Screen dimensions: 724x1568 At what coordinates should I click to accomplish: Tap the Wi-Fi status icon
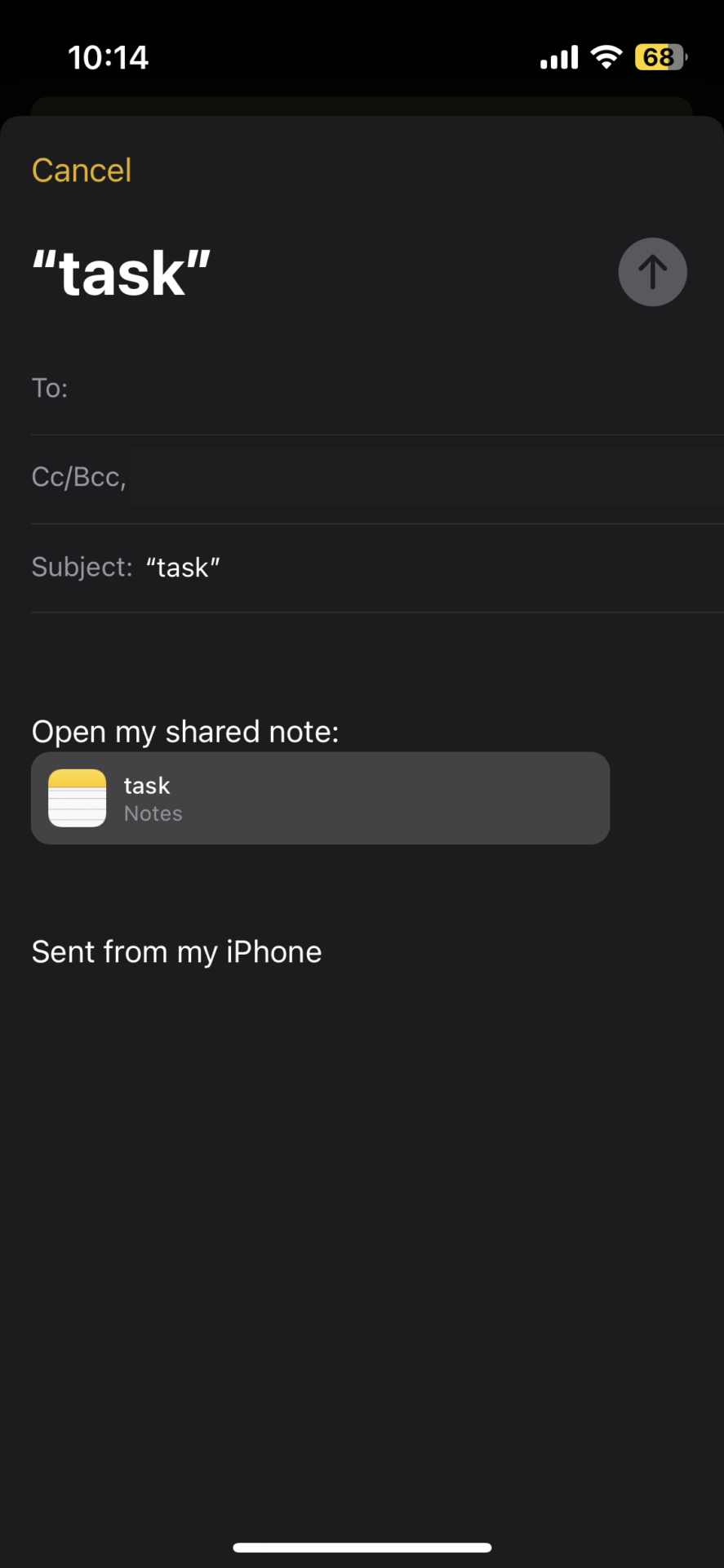[606, 56]
